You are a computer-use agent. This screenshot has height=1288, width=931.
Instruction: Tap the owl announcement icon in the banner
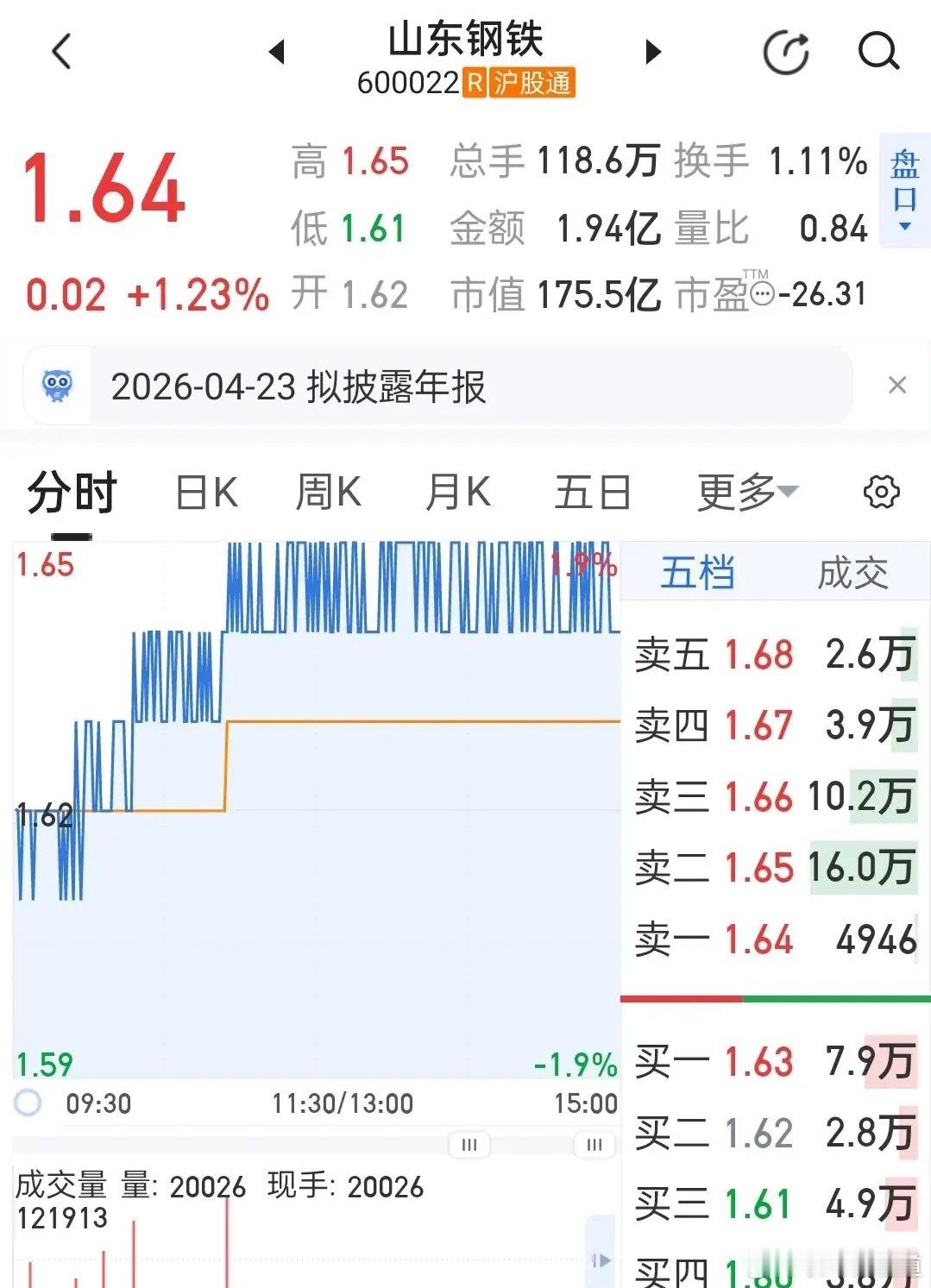coord(55,386)
